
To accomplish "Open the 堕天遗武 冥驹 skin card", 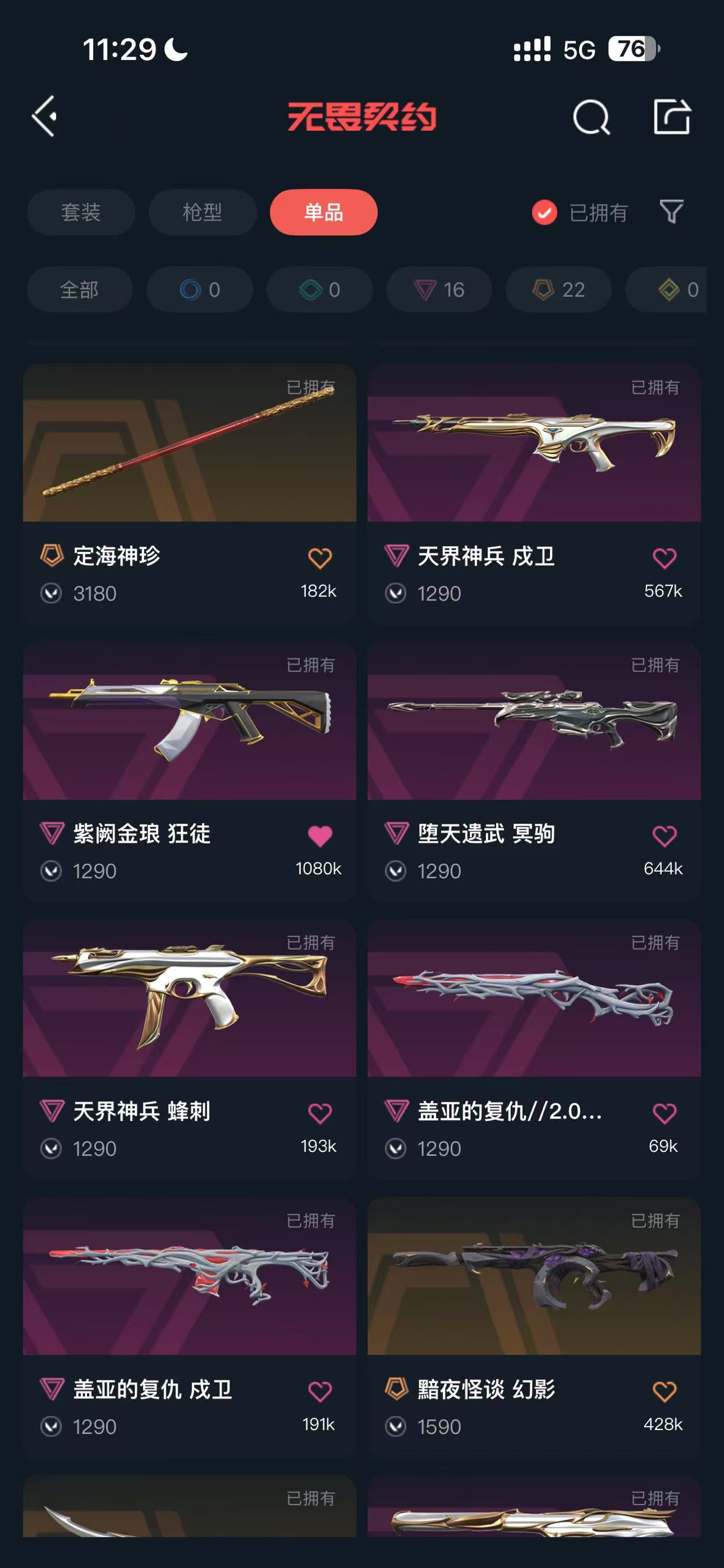I will point(534,721).
